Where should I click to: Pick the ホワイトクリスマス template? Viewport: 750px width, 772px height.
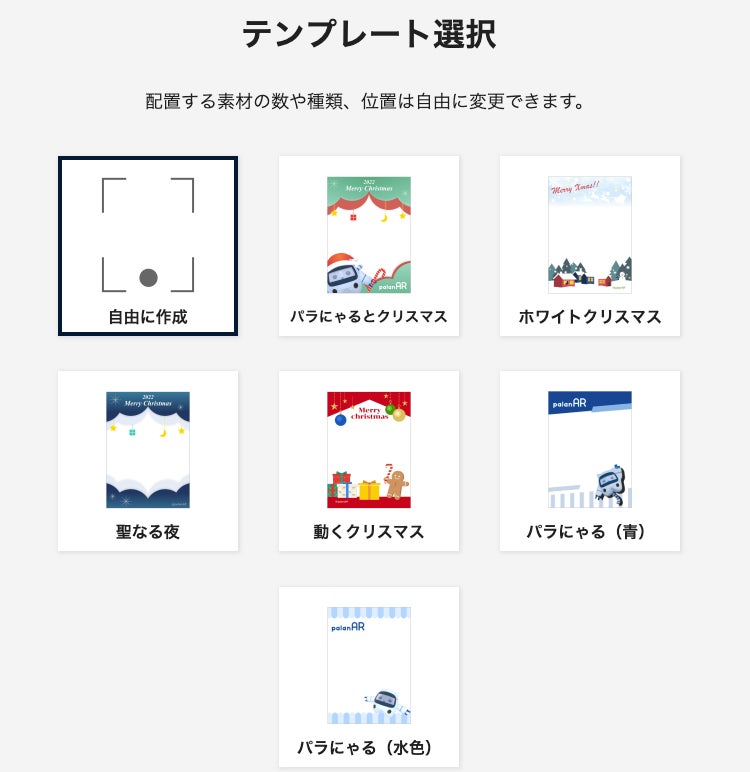pyautogui.click(x=590, y=246)
